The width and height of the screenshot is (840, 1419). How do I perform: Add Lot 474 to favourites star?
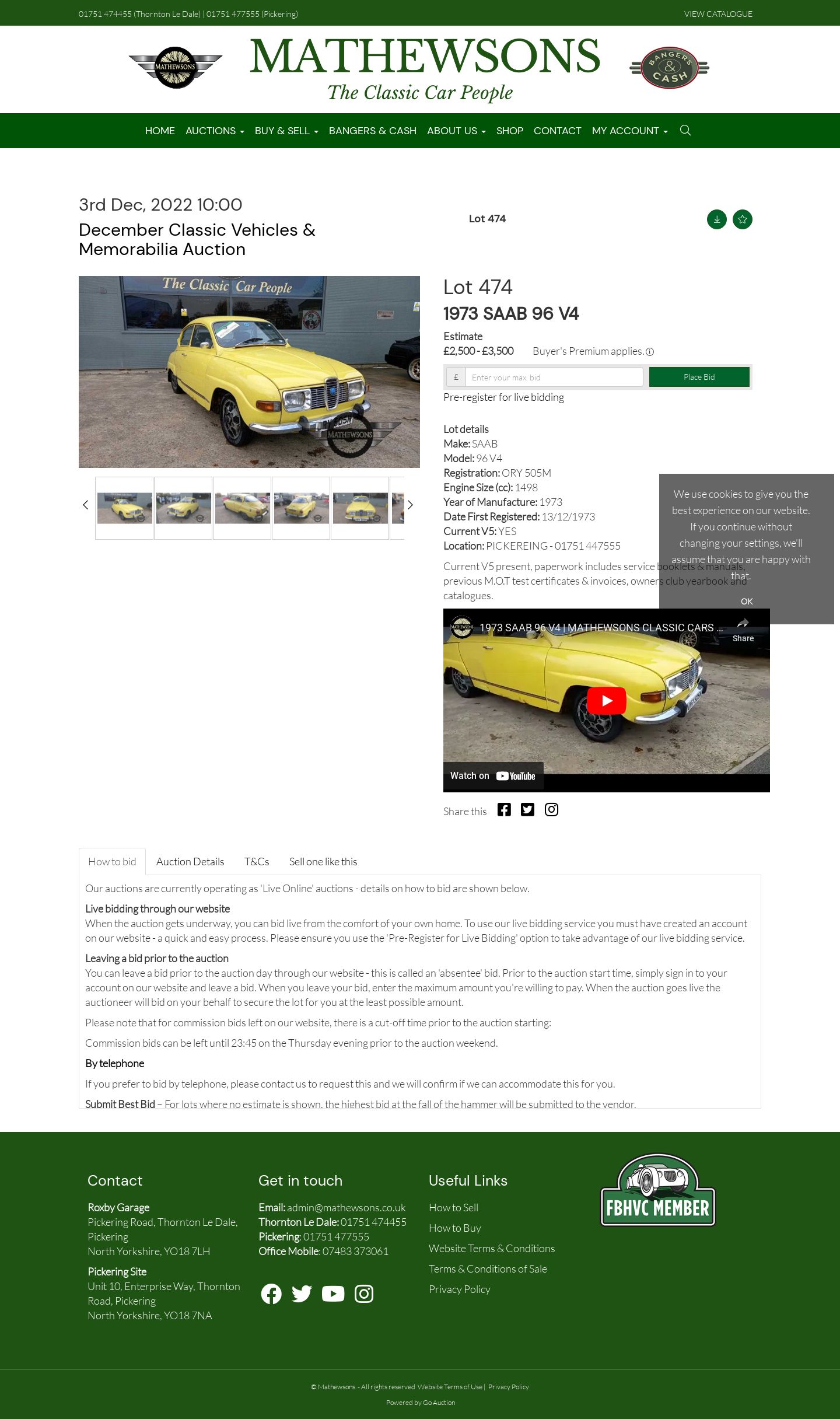(x=743, y=219)
